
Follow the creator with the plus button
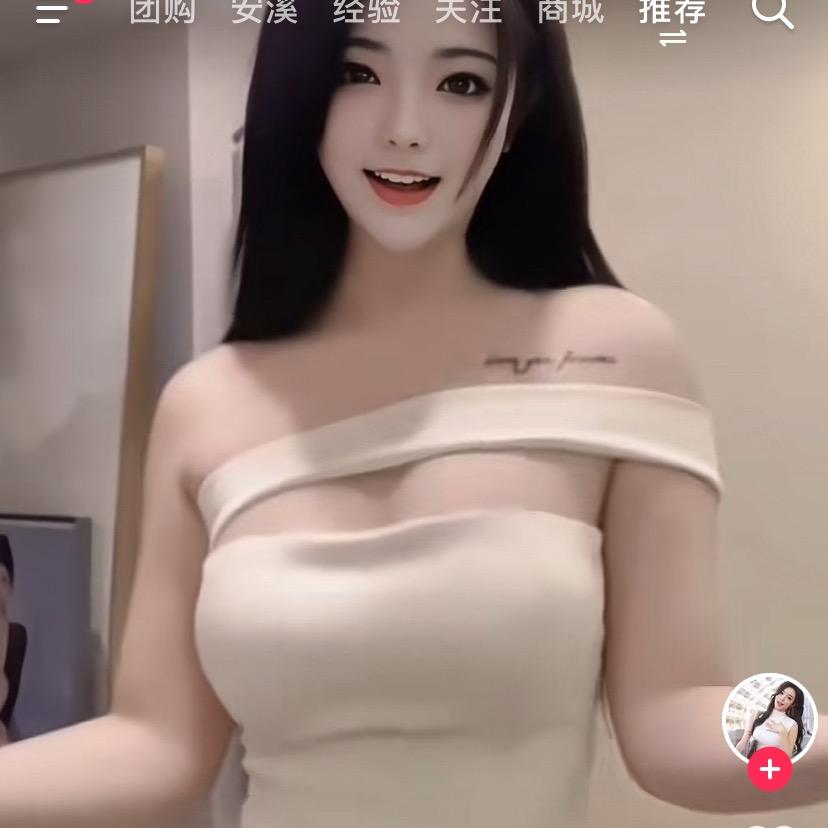point(770,770)
